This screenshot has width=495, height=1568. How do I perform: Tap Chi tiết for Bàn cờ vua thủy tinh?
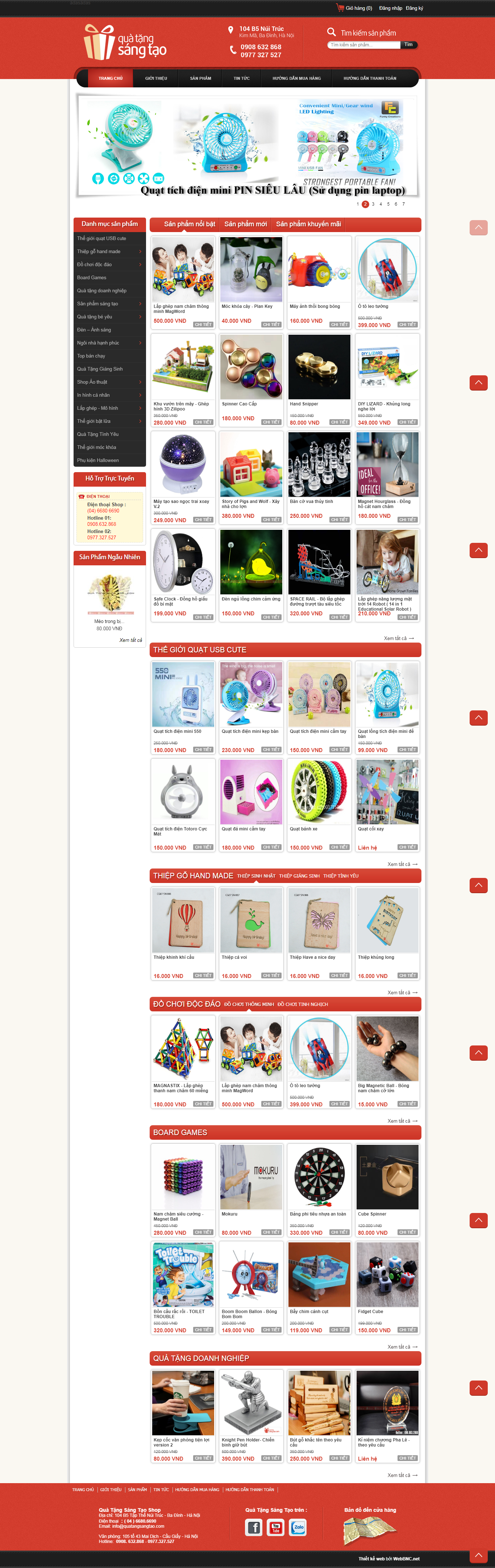(339, 519)
